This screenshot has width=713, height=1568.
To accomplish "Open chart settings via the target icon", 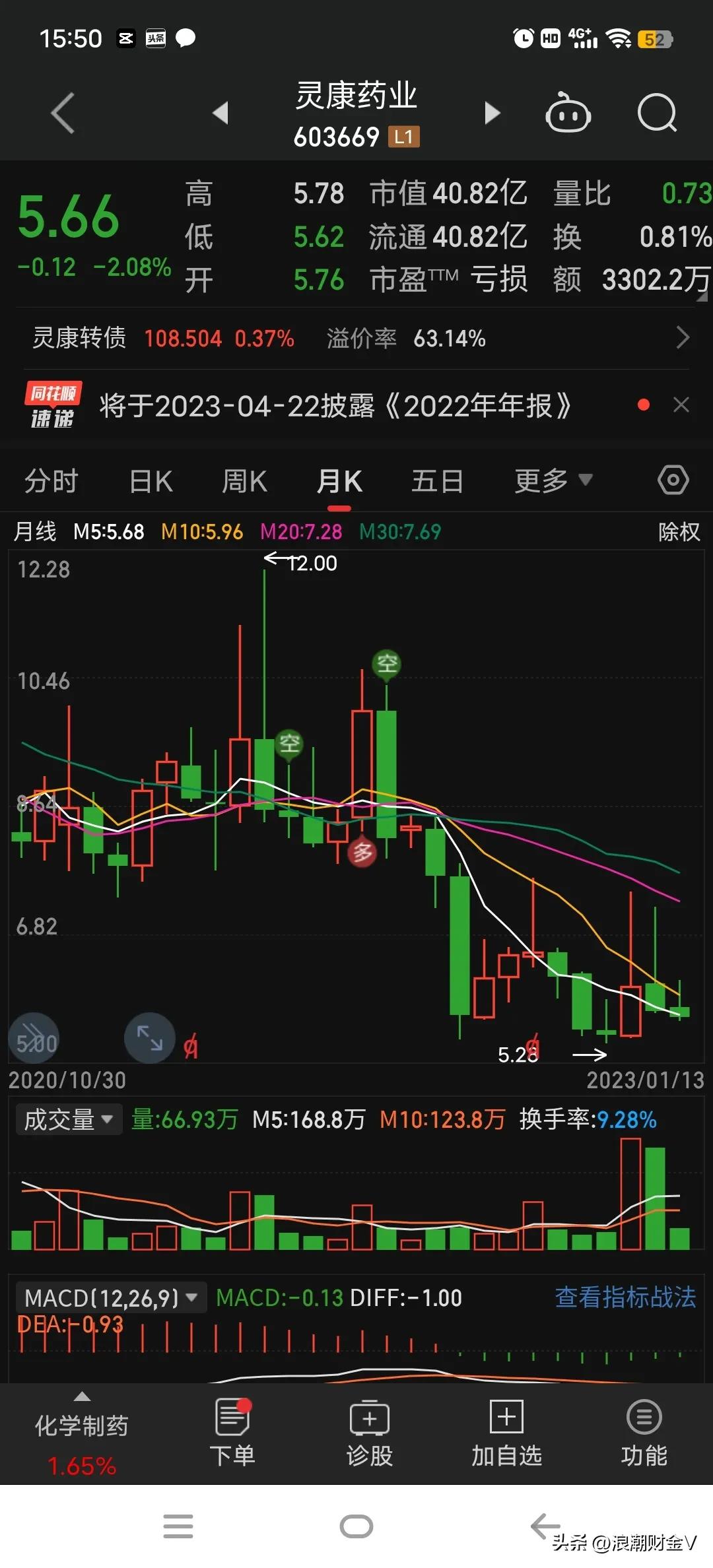I will (x=673, y=480).
